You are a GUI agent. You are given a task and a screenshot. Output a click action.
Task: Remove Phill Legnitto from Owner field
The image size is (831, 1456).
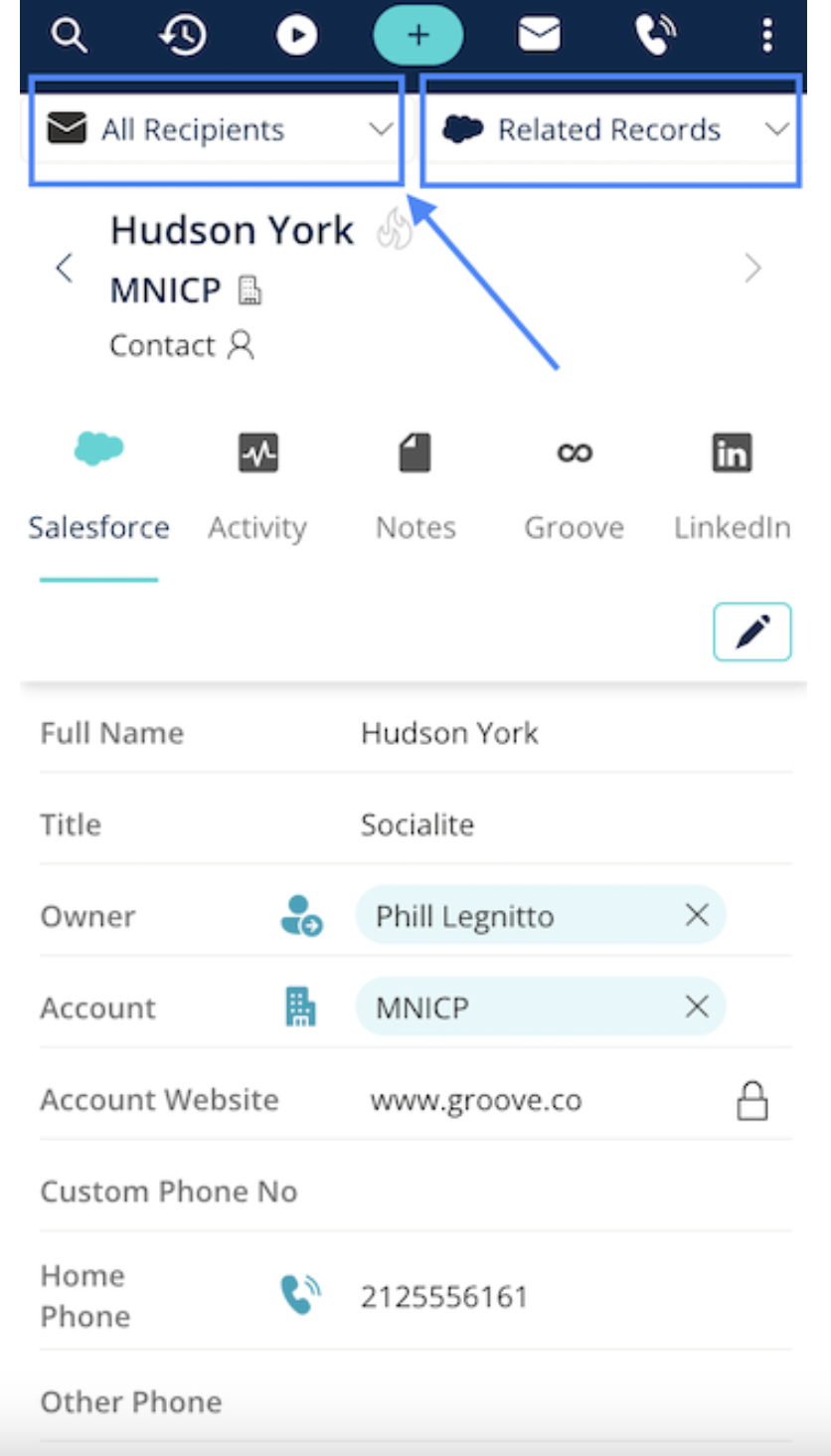pyautogui.click(x=697, y=915)
